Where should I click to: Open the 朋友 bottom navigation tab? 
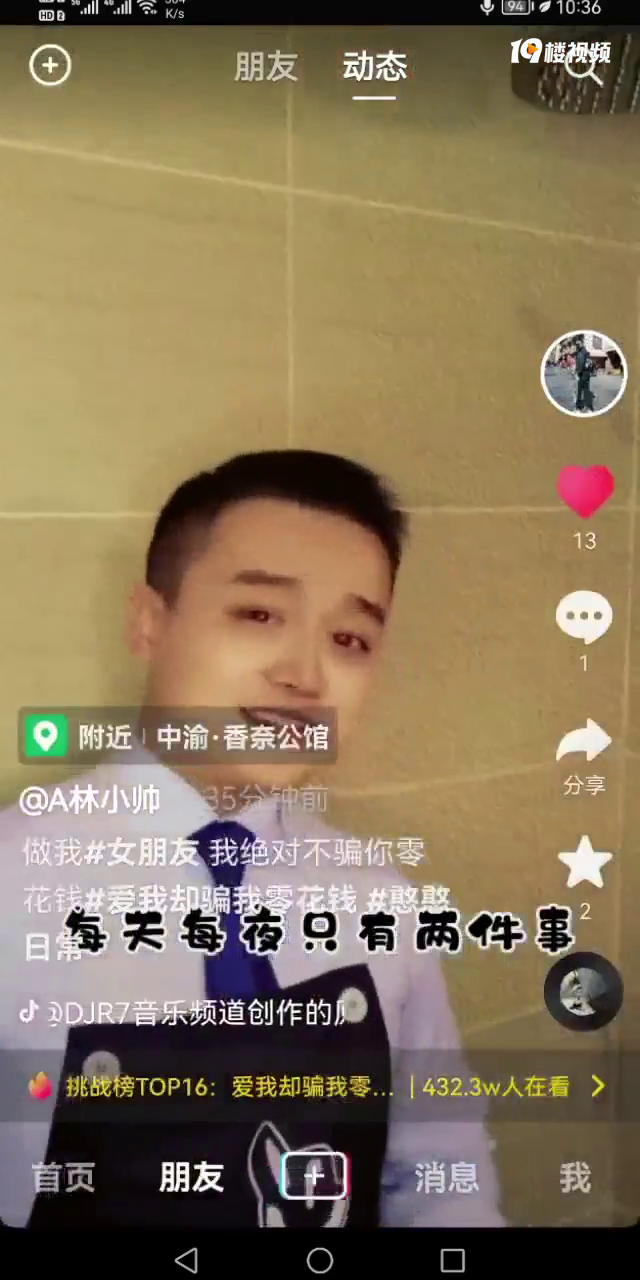(x=191, y=1177)
